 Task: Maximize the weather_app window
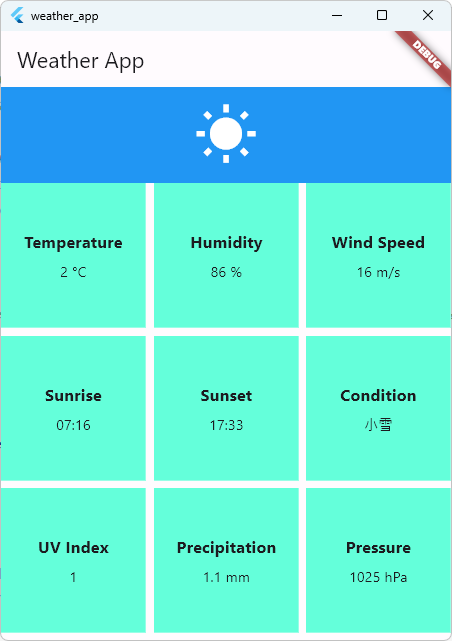[382, 16]
